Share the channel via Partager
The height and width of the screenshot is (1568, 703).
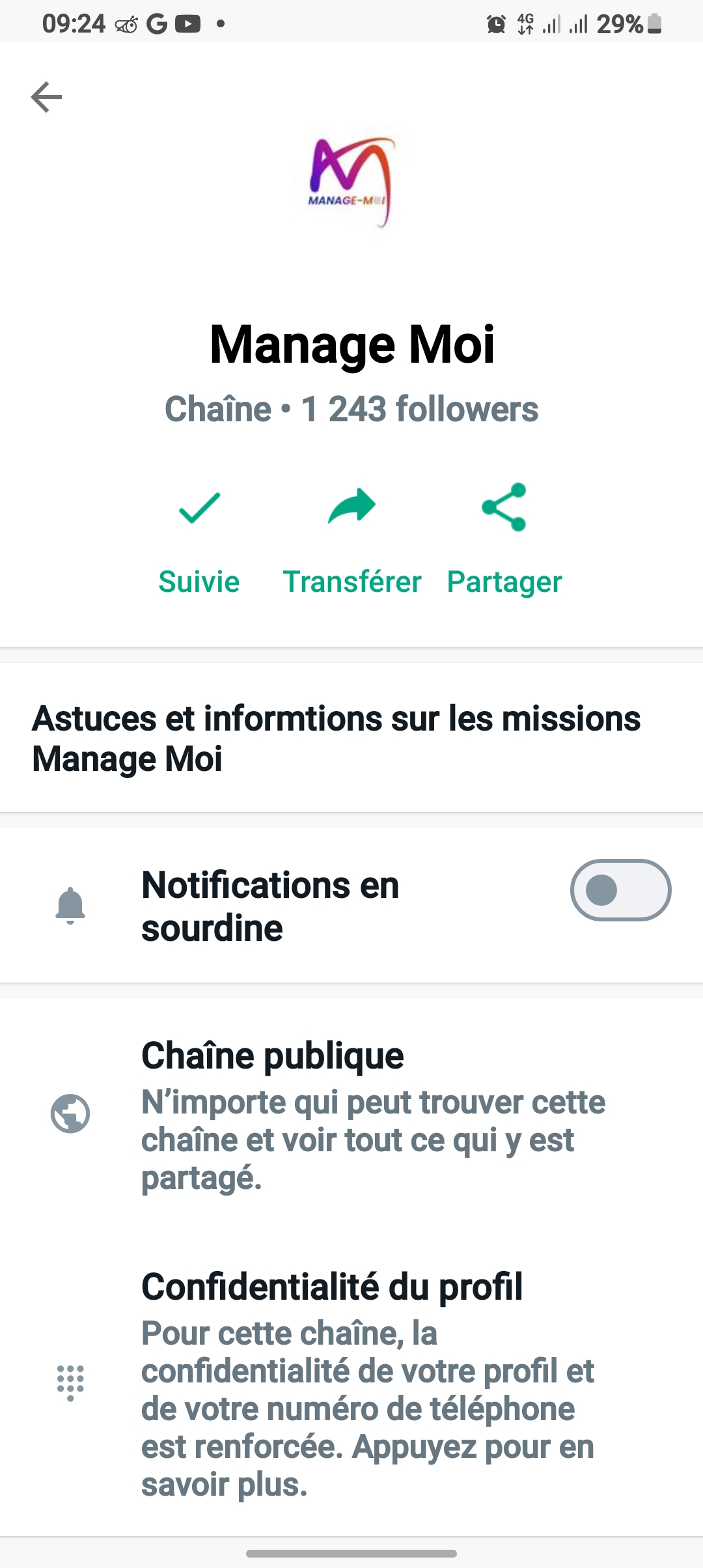[x=504, y=539]
